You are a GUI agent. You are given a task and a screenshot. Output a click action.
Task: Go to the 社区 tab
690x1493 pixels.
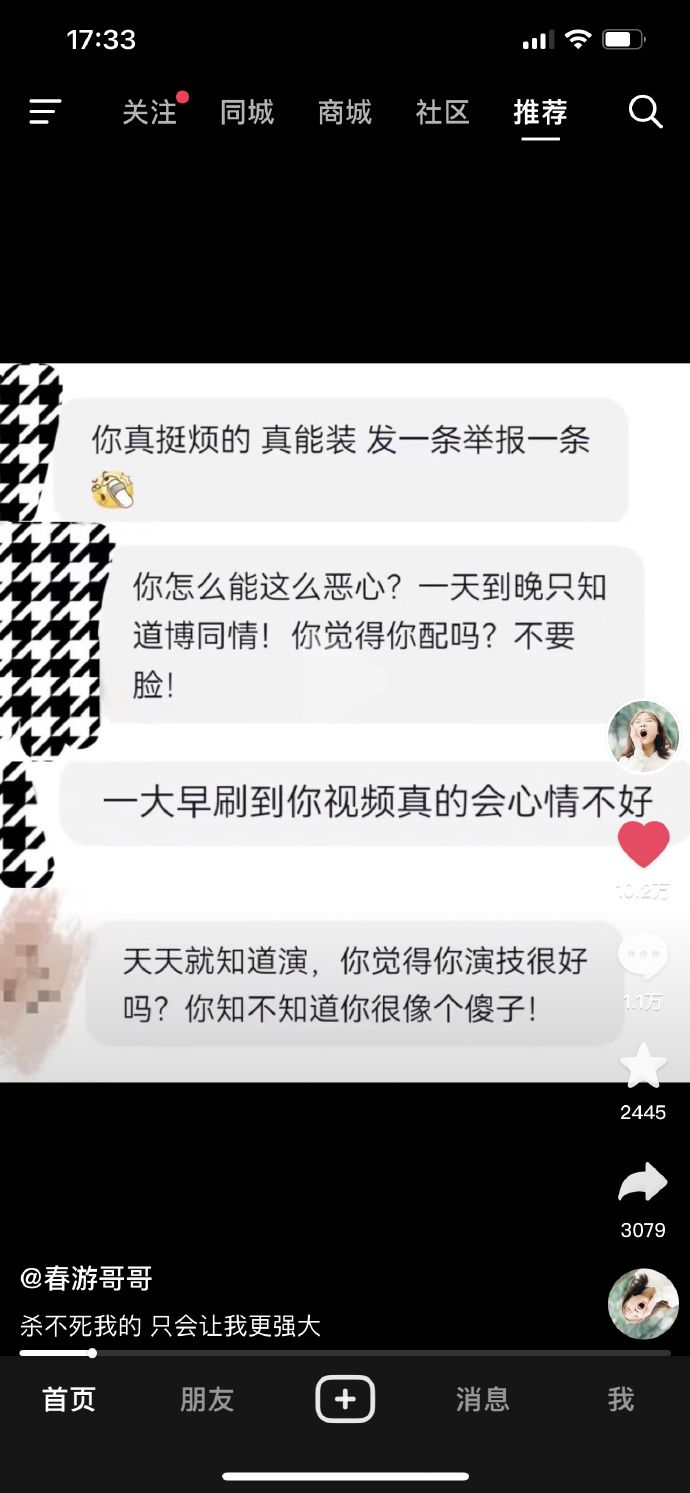tap(442, 112)
